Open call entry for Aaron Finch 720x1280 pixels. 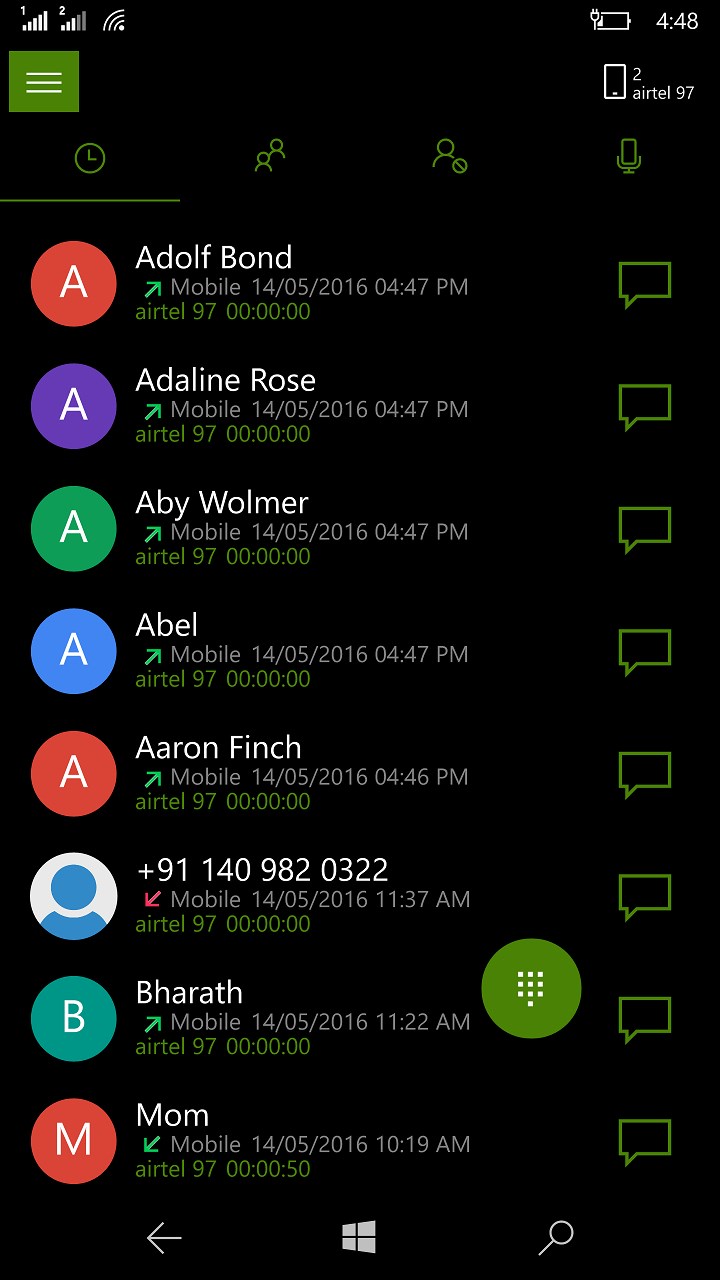point(300,773)
